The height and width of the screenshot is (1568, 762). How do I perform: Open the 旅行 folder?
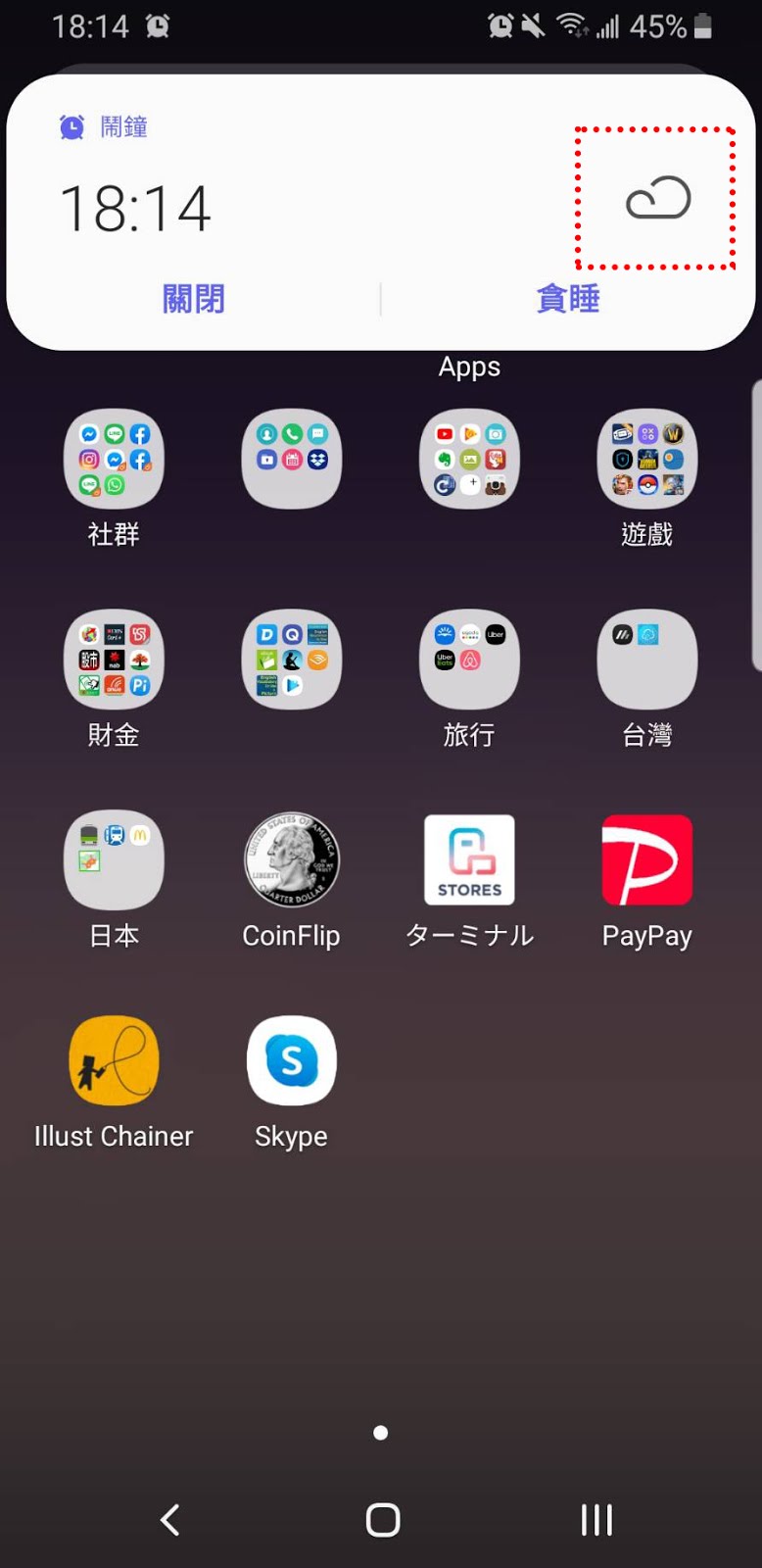point(469,660)
